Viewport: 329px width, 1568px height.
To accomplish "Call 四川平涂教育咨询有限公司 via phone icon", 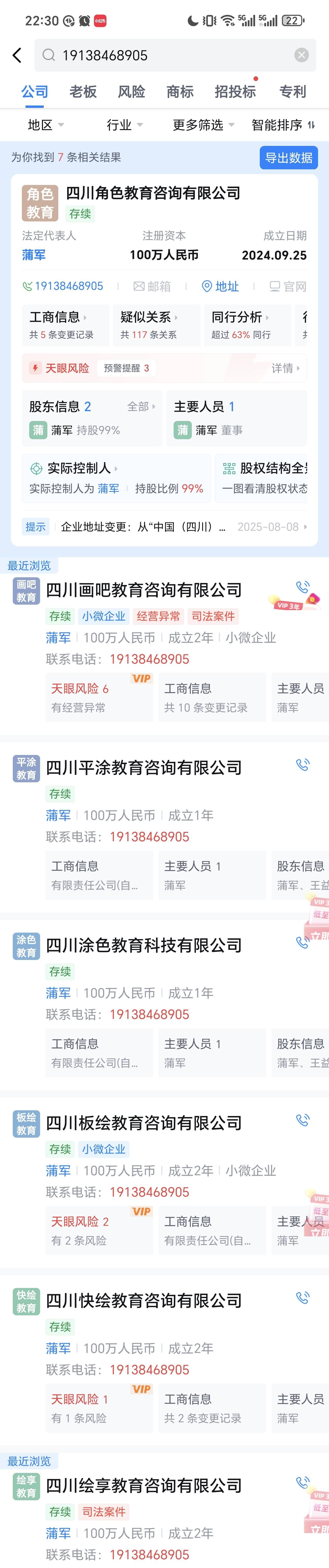I will coord(302,765).
